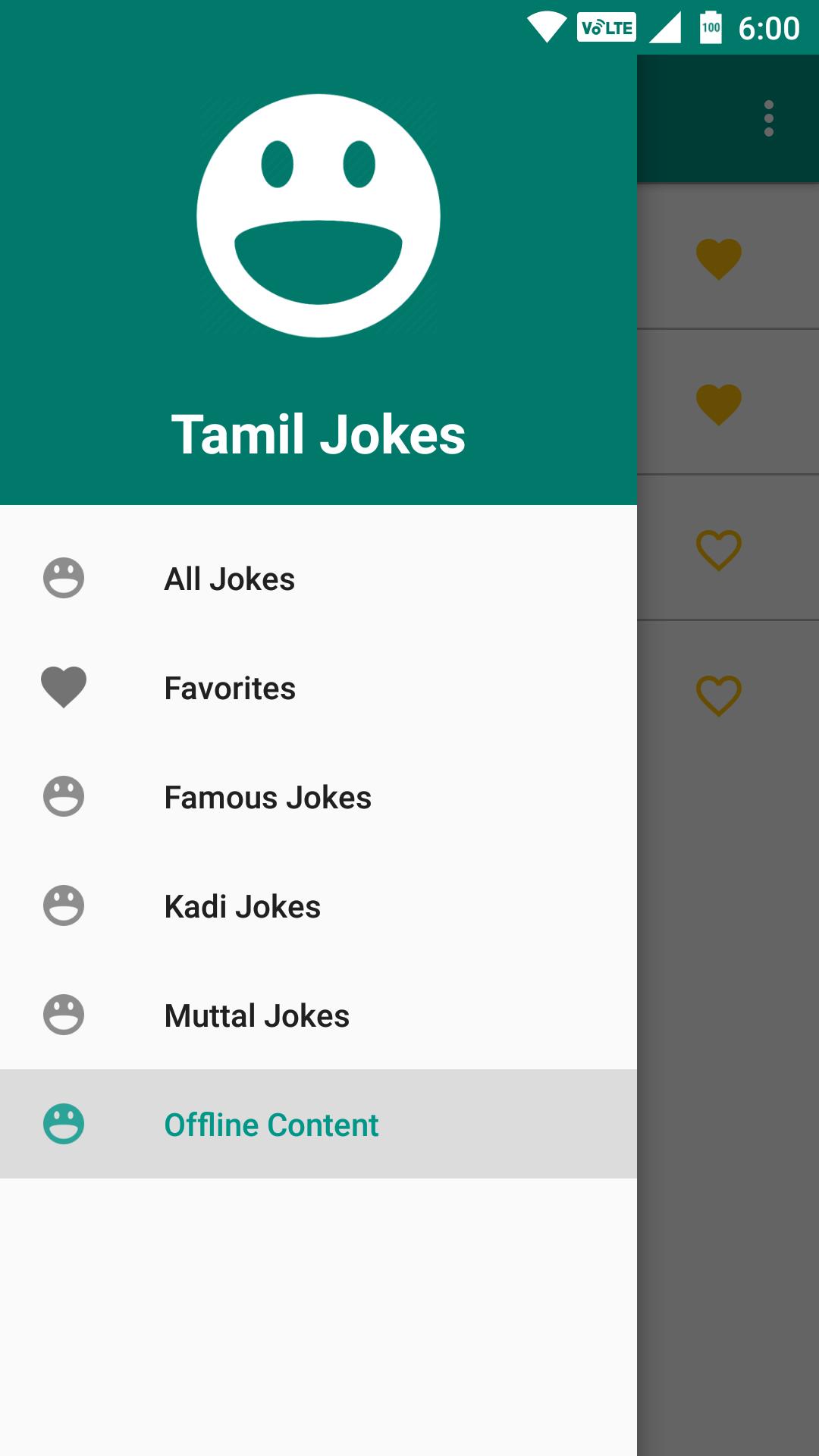819x1456 pixels.
Task: Open the Kadi Jokes section
Action: [x=243, y=906]
